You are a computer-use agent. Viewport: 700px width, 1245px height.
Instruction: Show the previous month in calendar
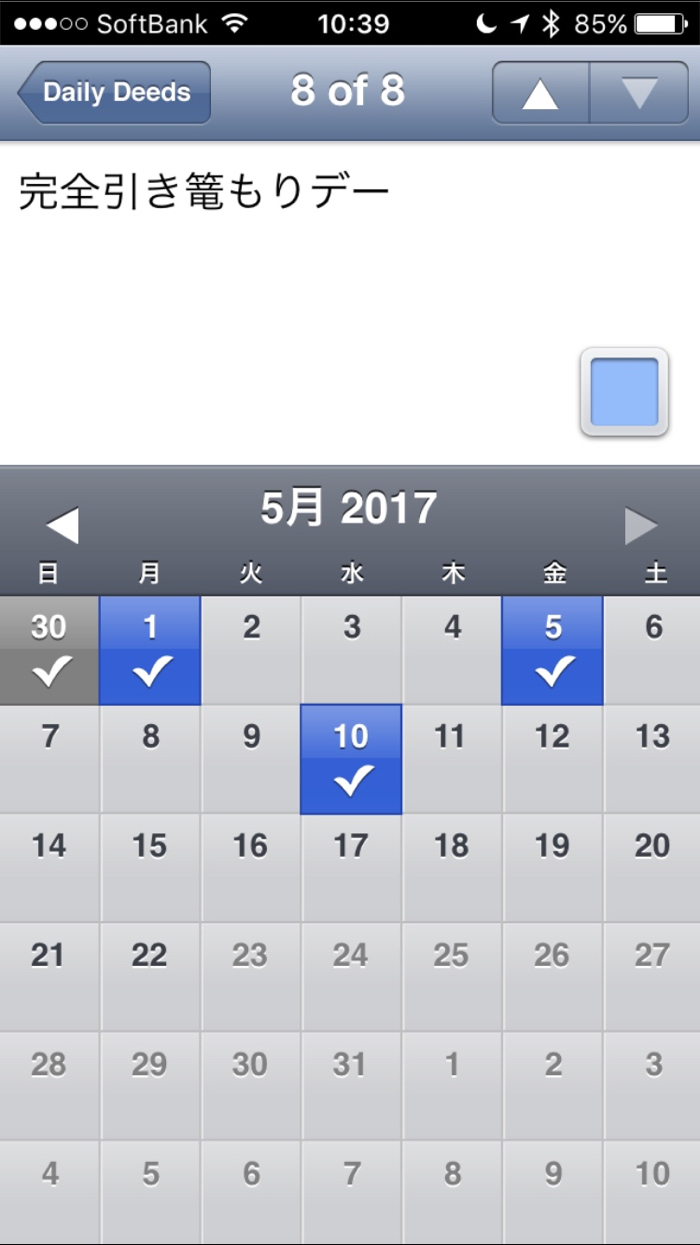tap(62, 525)
